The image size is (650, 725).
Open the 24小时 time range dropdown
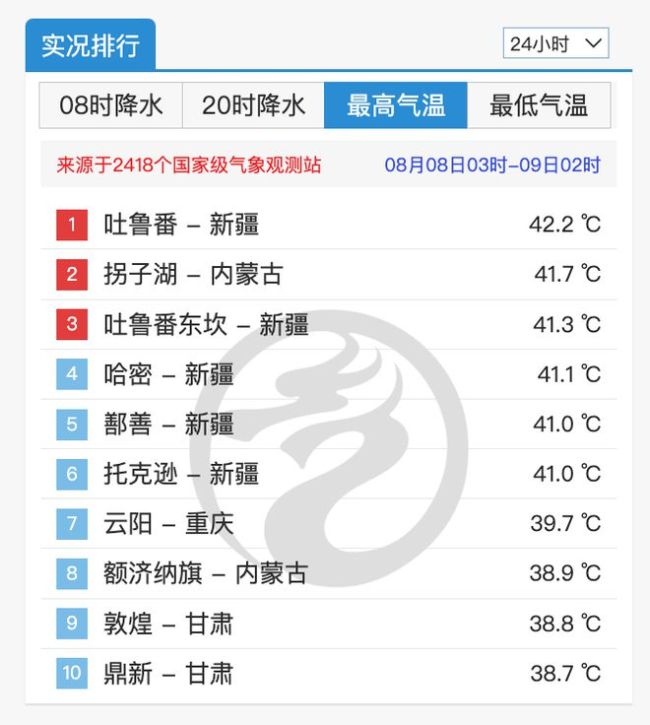[555, 44]
